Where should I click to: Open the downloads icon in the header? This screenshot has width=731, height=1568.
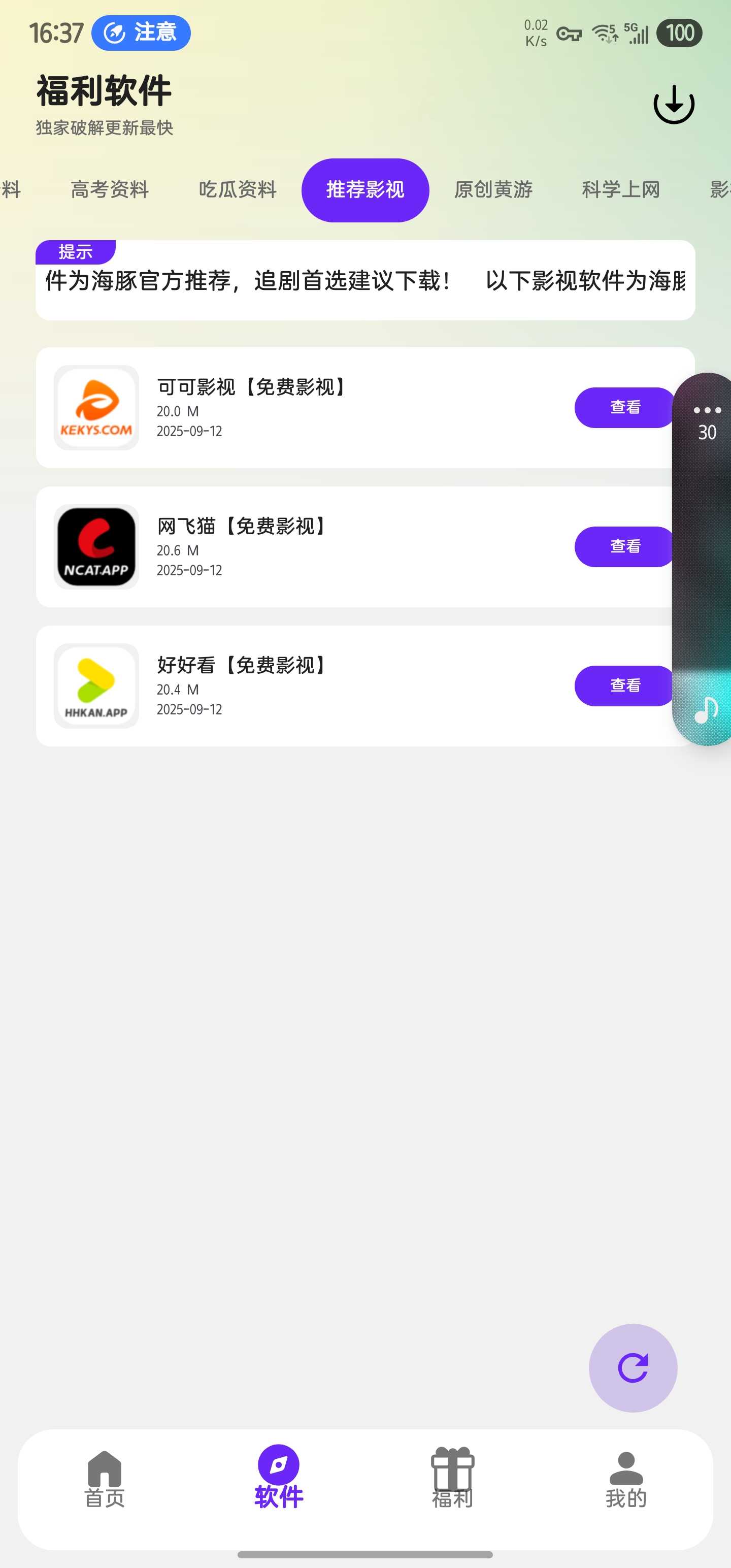673,104
